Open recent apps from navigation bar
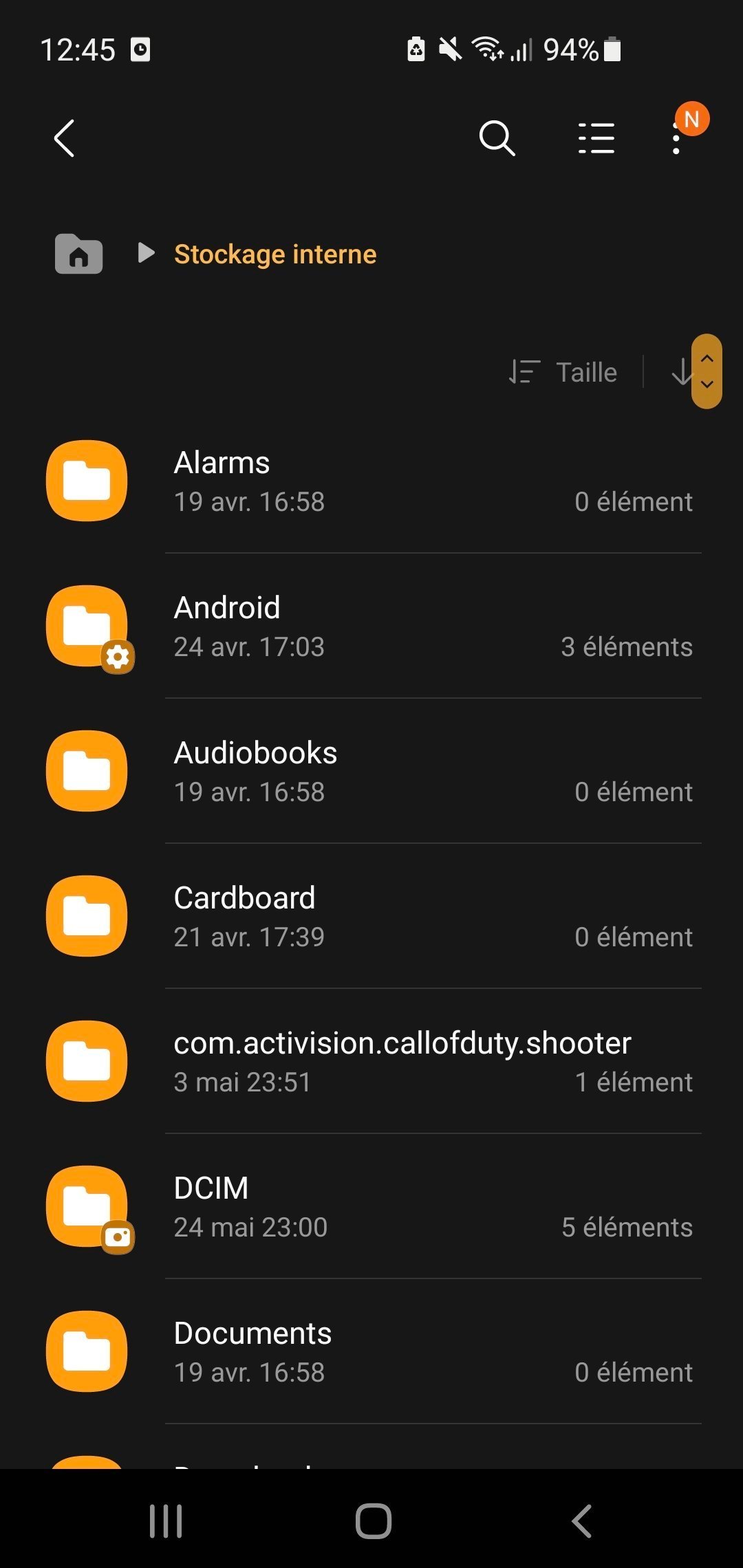743x1568 pixels. (x=166, y=1521)
